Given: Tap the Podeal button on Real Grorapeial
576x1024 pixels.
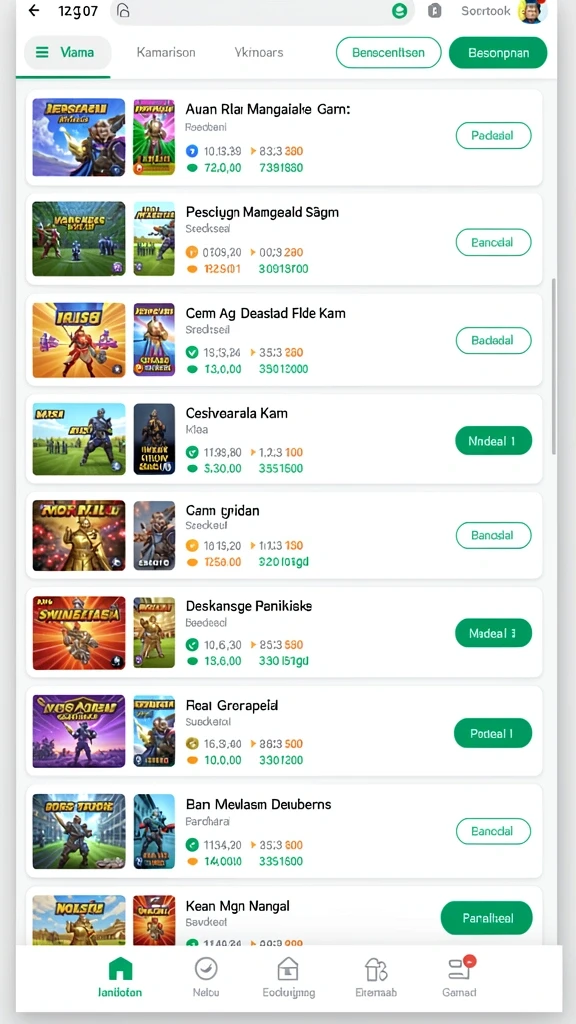Looking at the screenshot, I should click(493, 733).
